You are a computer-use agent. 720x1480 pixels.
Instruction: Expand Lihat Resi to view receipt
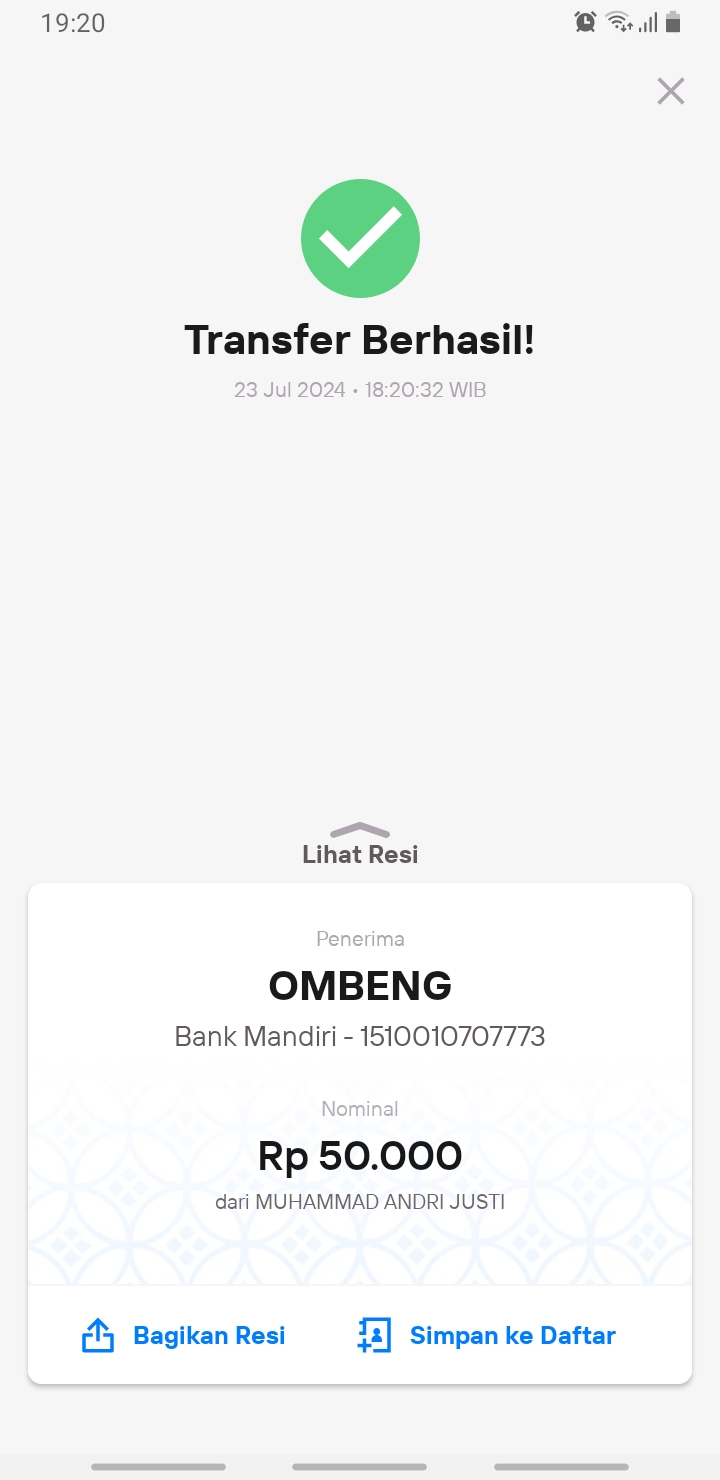pos(360,844)
